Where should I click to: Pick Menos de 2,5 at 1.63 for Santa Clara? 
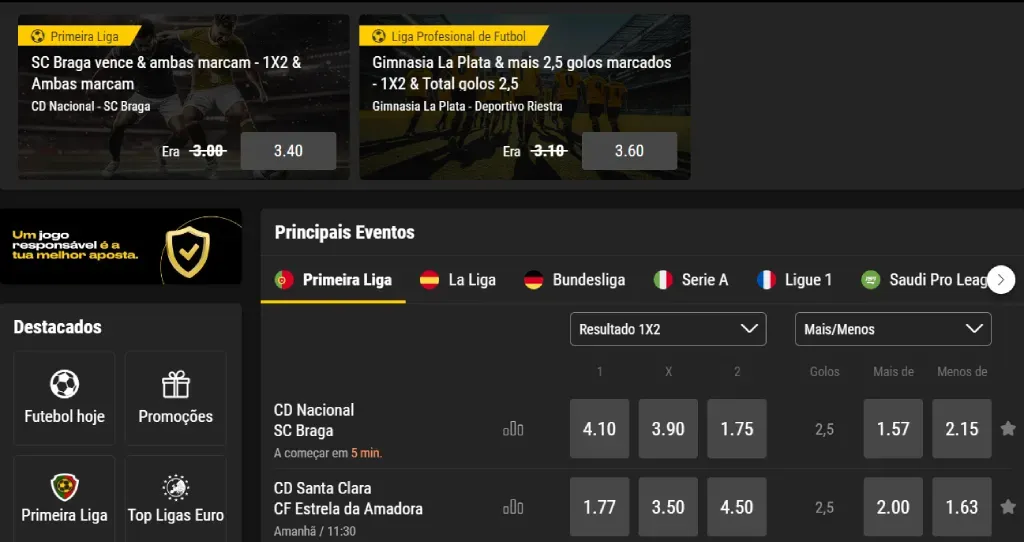tap(961, 507)
